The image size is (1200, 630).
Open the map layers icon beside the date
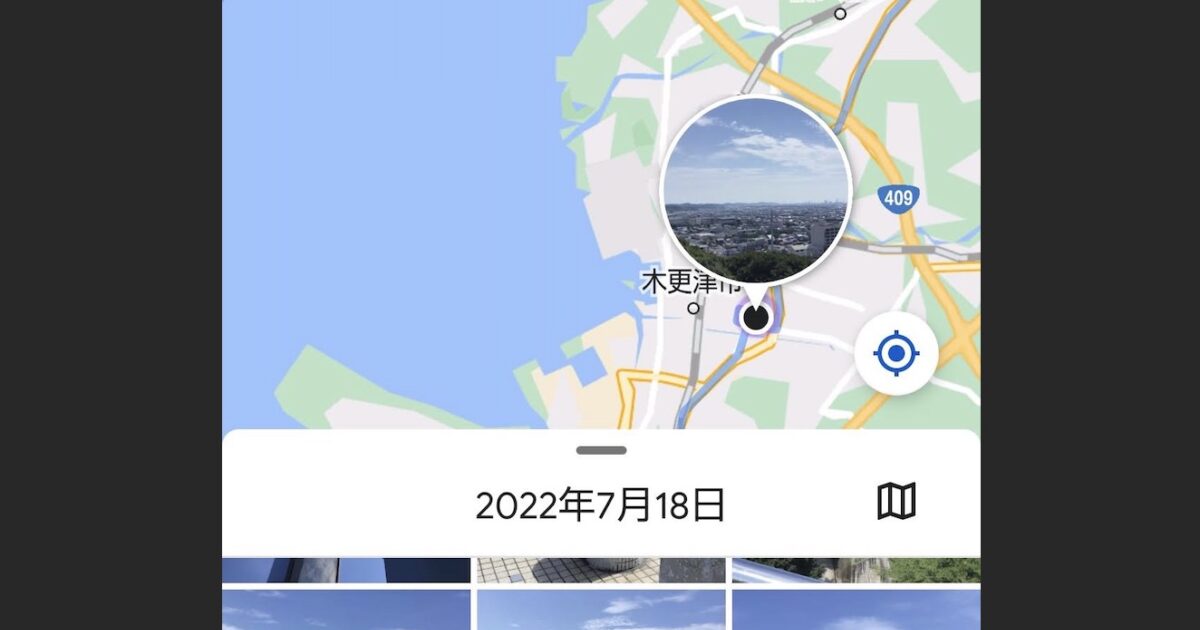[x=896, y=501]
